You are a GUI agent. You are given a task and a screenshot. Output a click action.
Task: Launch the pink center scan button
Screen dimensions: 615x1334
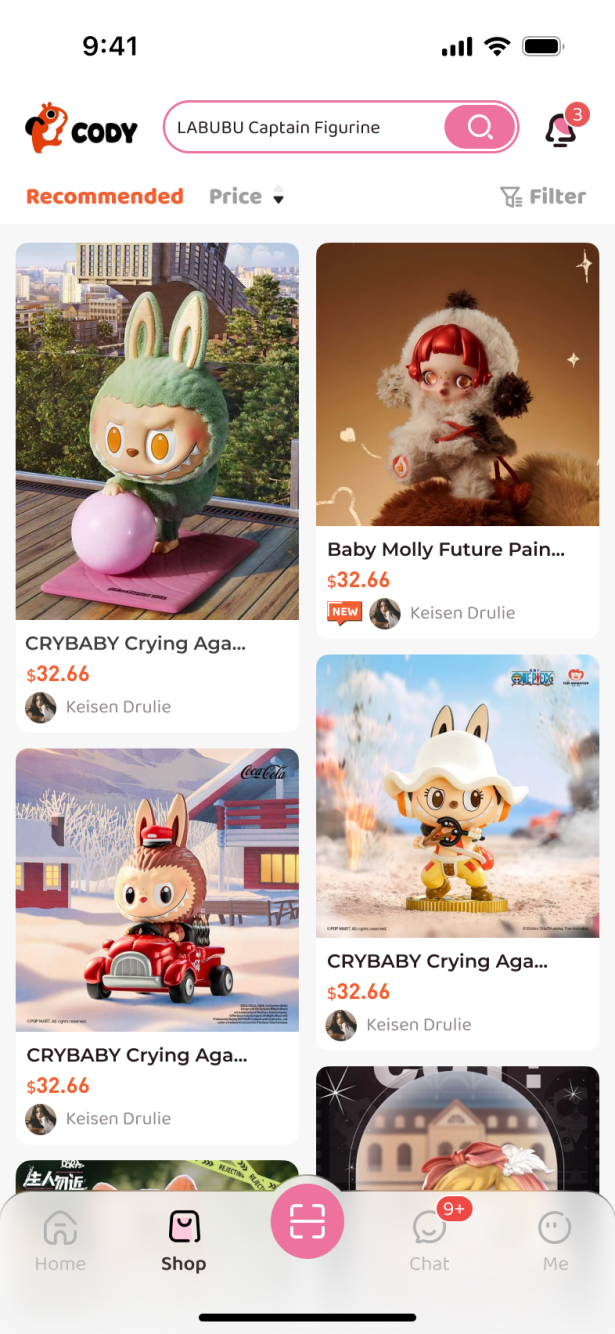(307, 1221)
